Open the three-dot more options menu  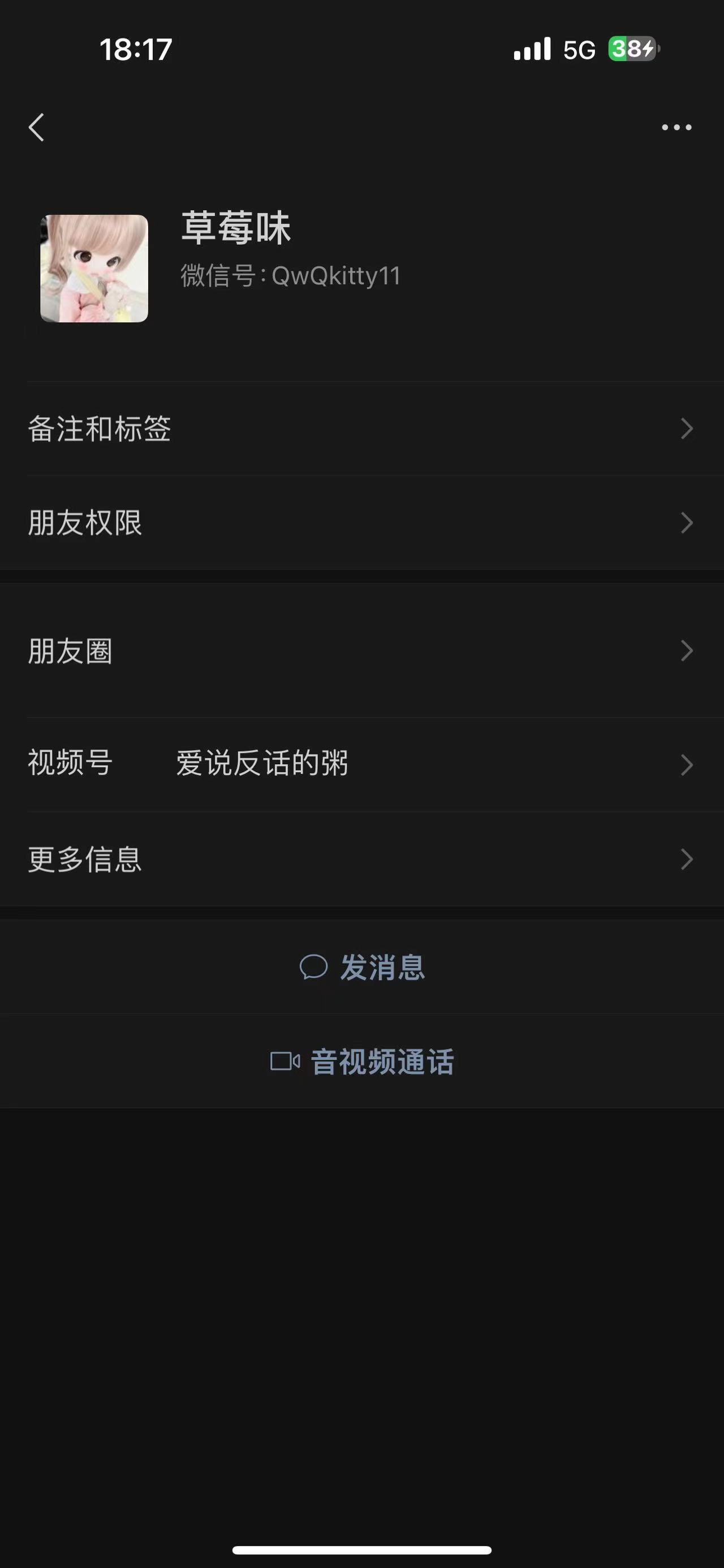click(x=676, y=127)
